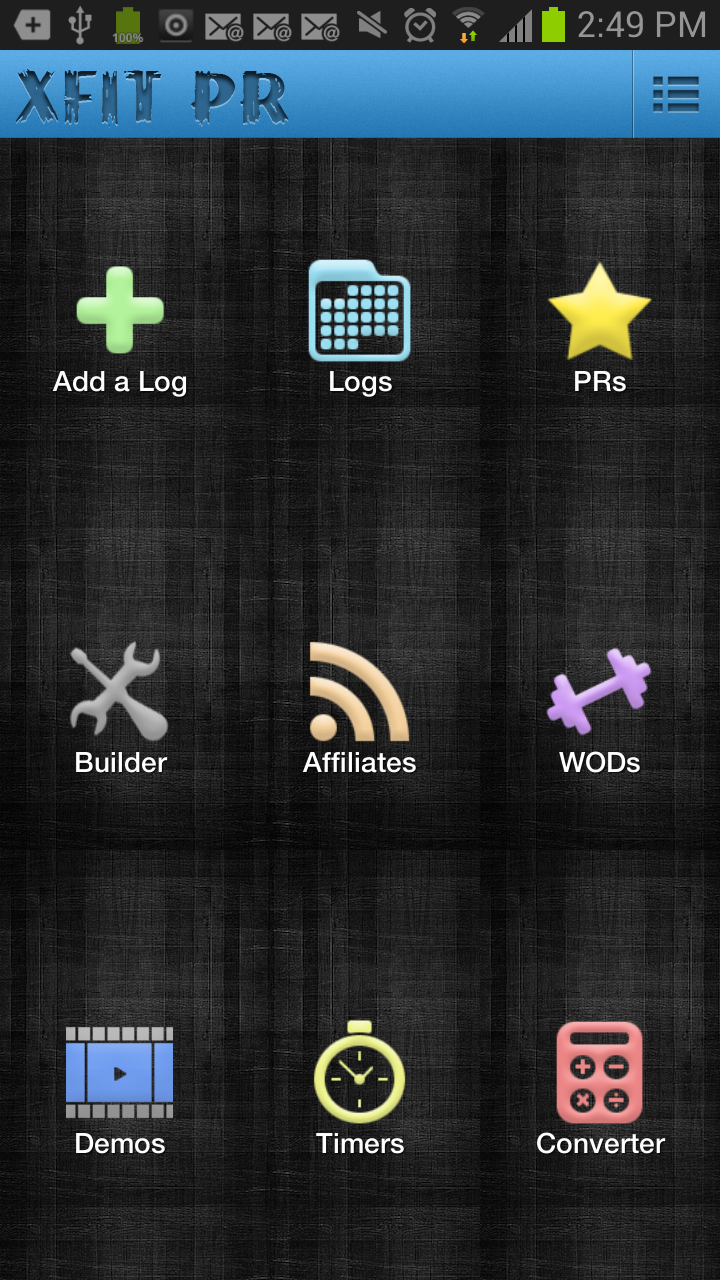Screen dimensions: 720x1280
Task: Tap the WODs text label
Action: tap(598, 762)
